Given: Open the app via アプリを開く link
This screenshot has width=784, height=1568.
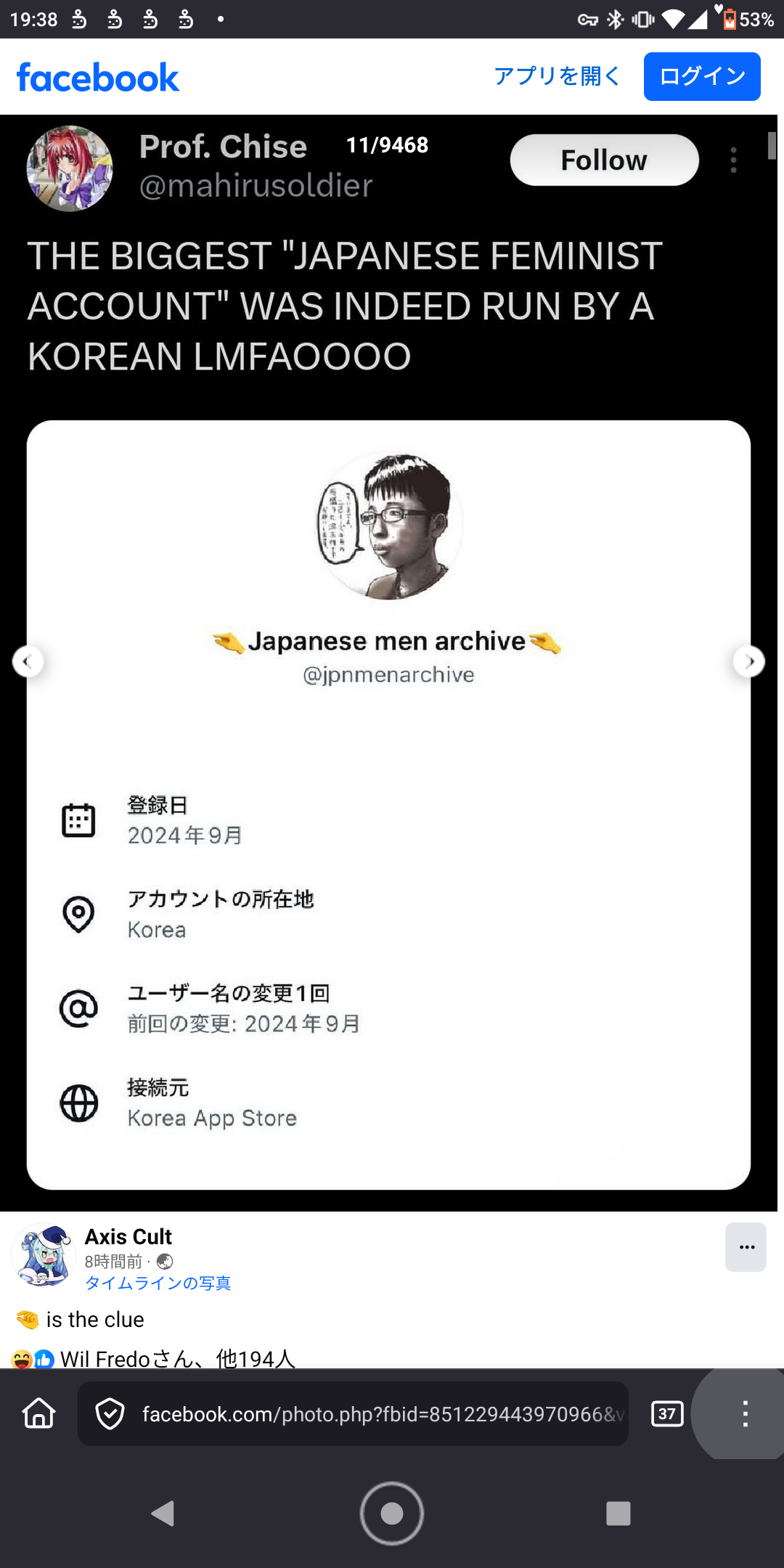Looking at the screenshot, I should (x=557, y=76).
